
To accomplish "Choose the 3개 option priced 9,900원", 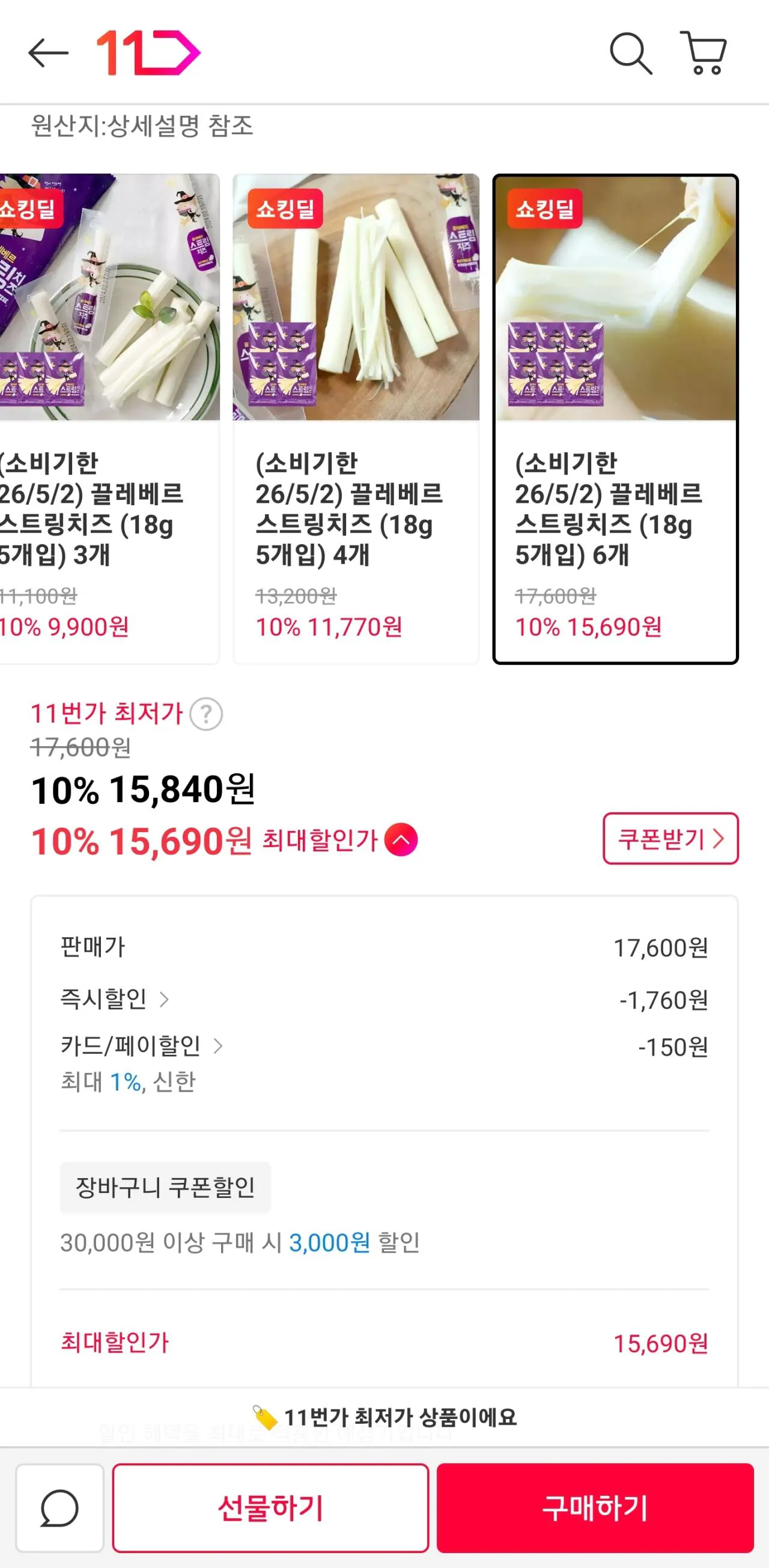I will coord(97,420).
